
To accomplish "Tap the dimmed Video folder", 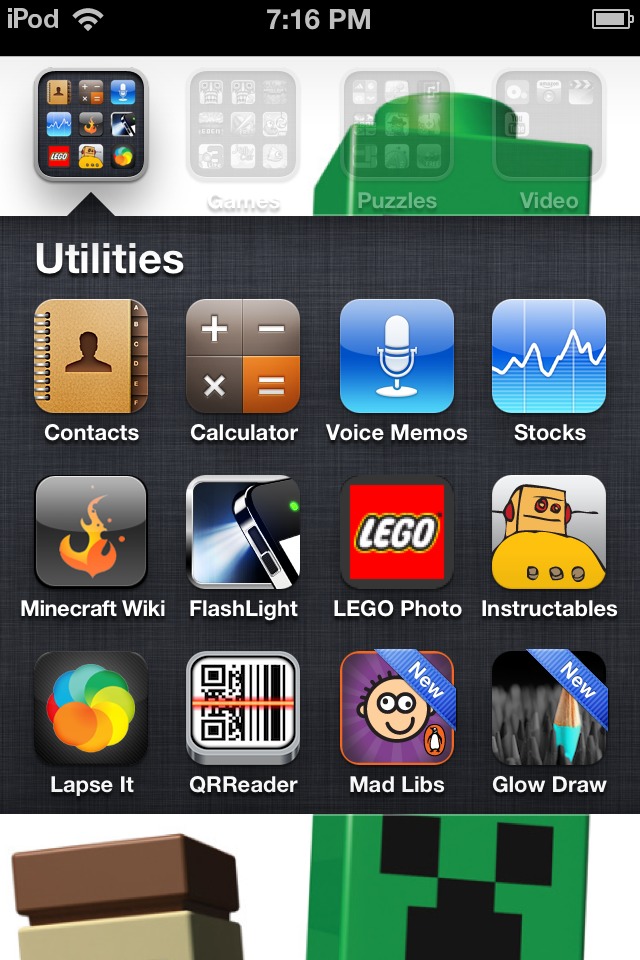I will (x=549, y=126).
